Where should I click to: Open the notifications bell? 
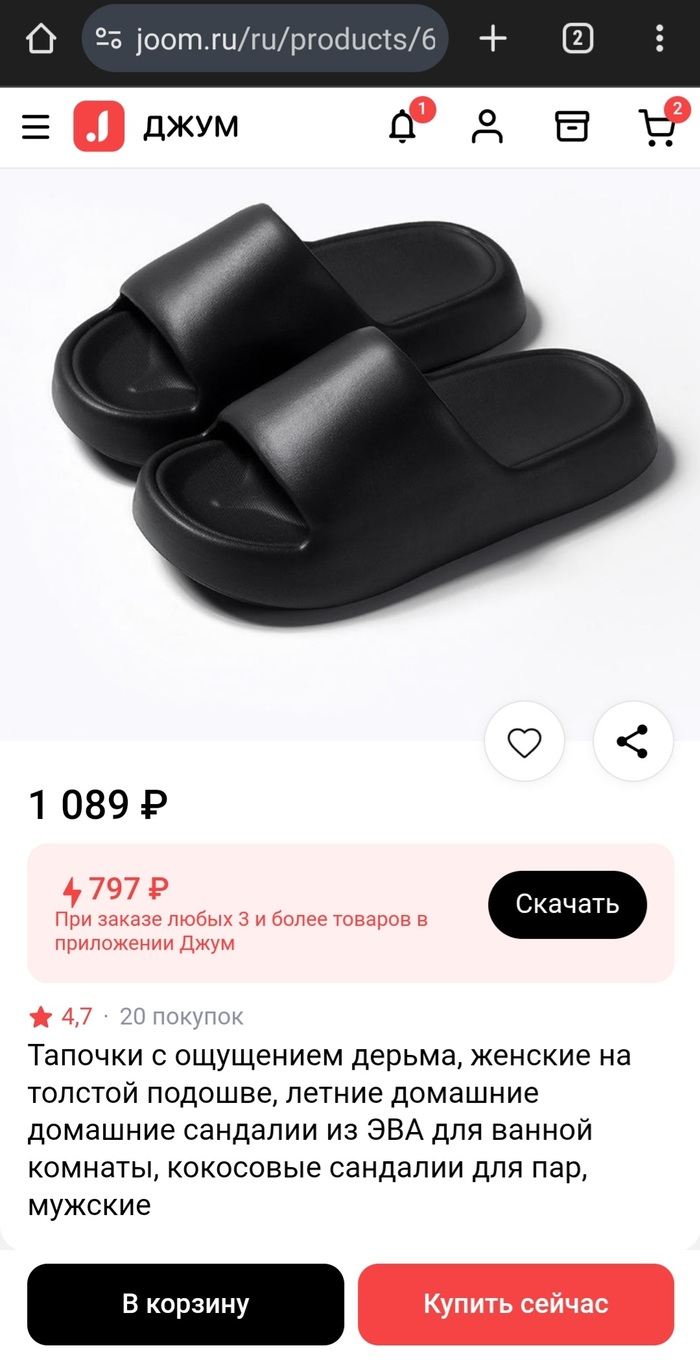click(x=403, y=127)
